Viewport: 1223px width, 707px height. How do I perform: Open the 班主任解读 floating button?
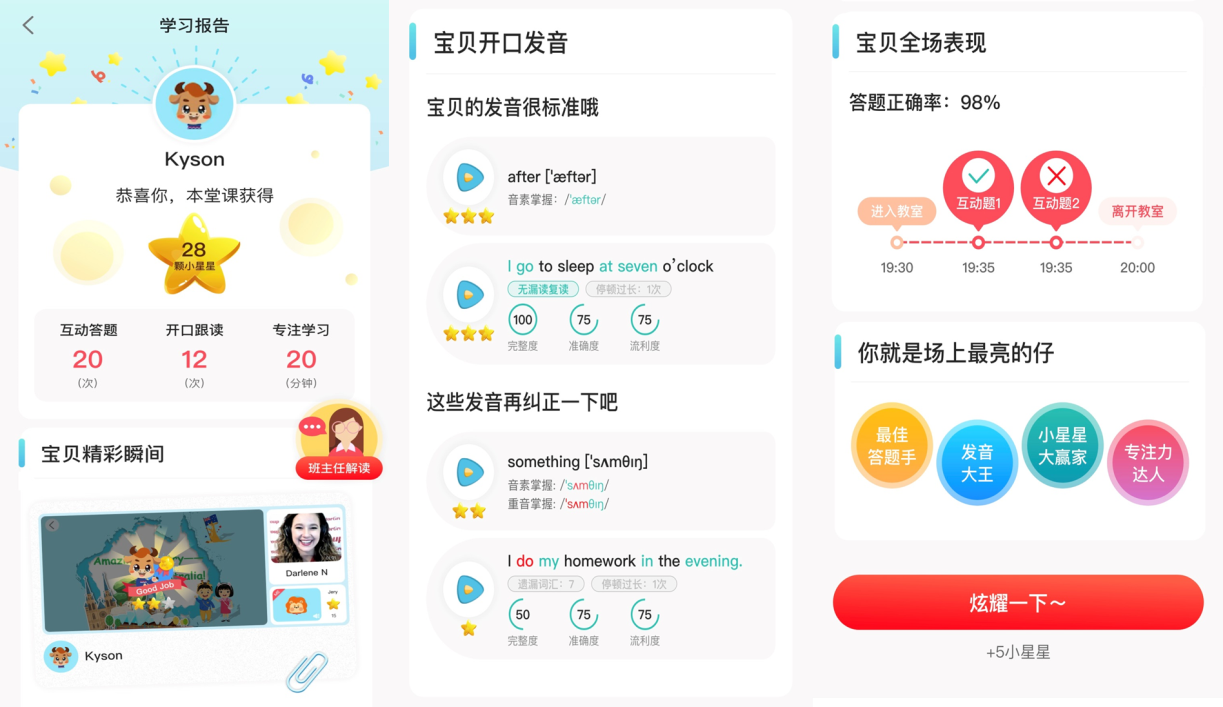point(339,443)
